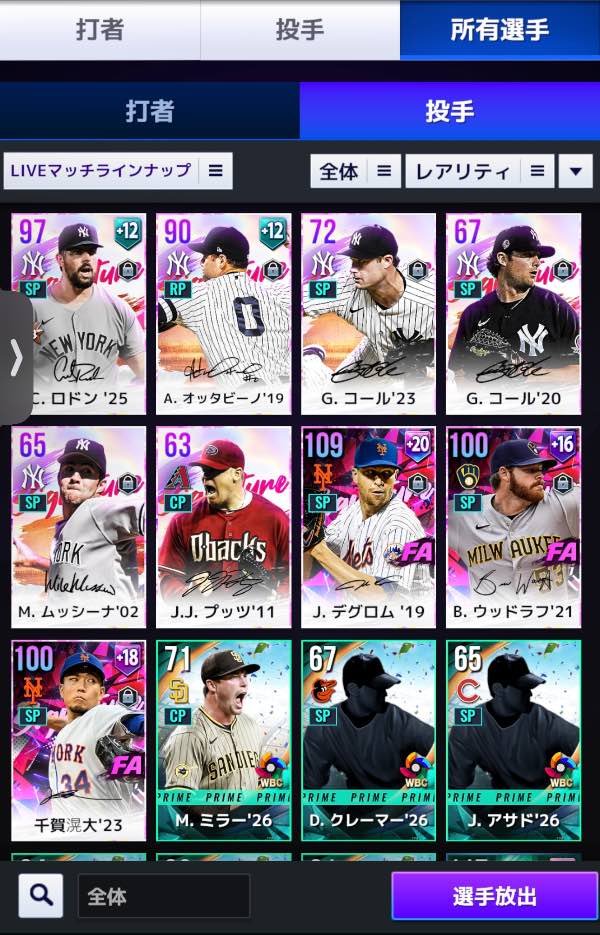Select the 所有選手 tab
Viewport: 600px width, 935px height.
(x=499, y=30)
